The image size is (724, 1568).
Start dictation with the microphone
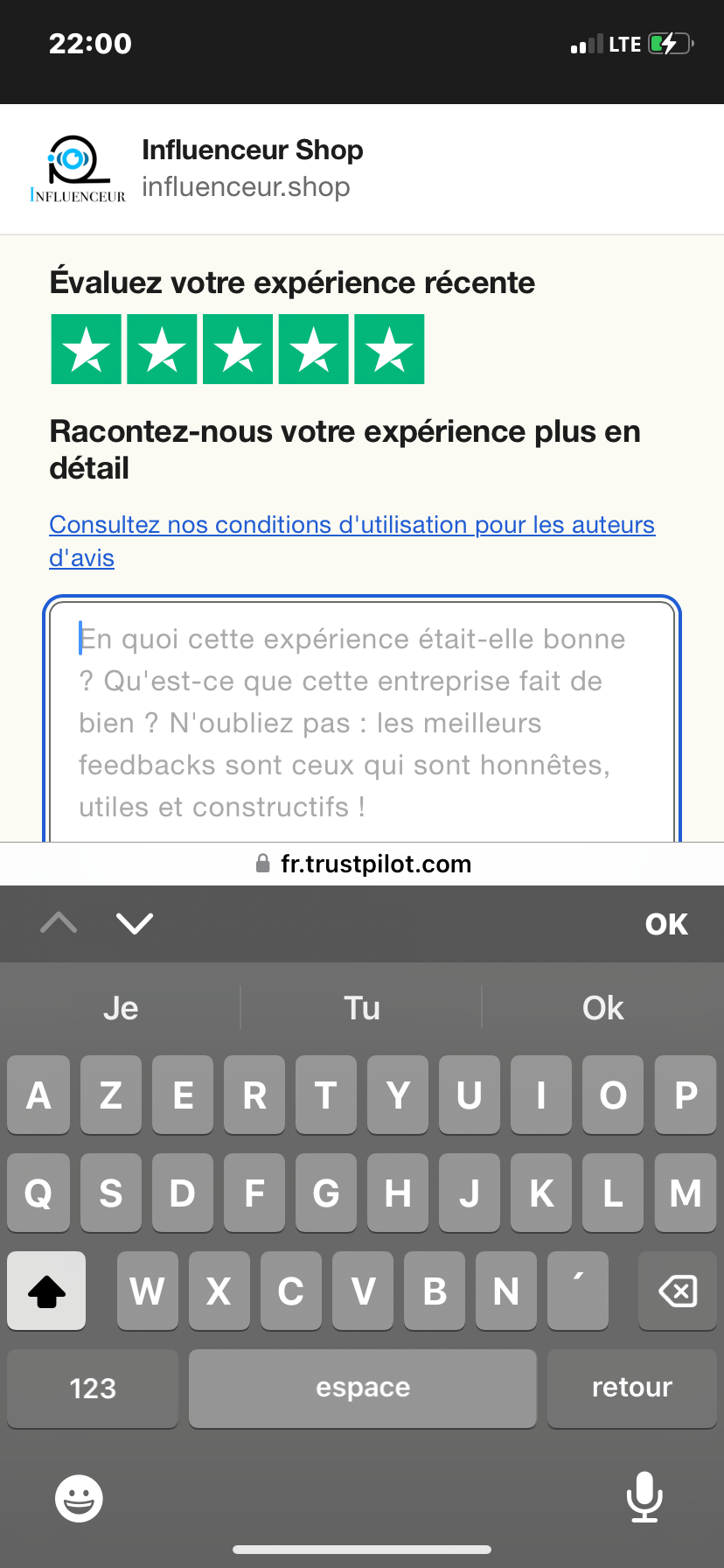coord(644,1497)
